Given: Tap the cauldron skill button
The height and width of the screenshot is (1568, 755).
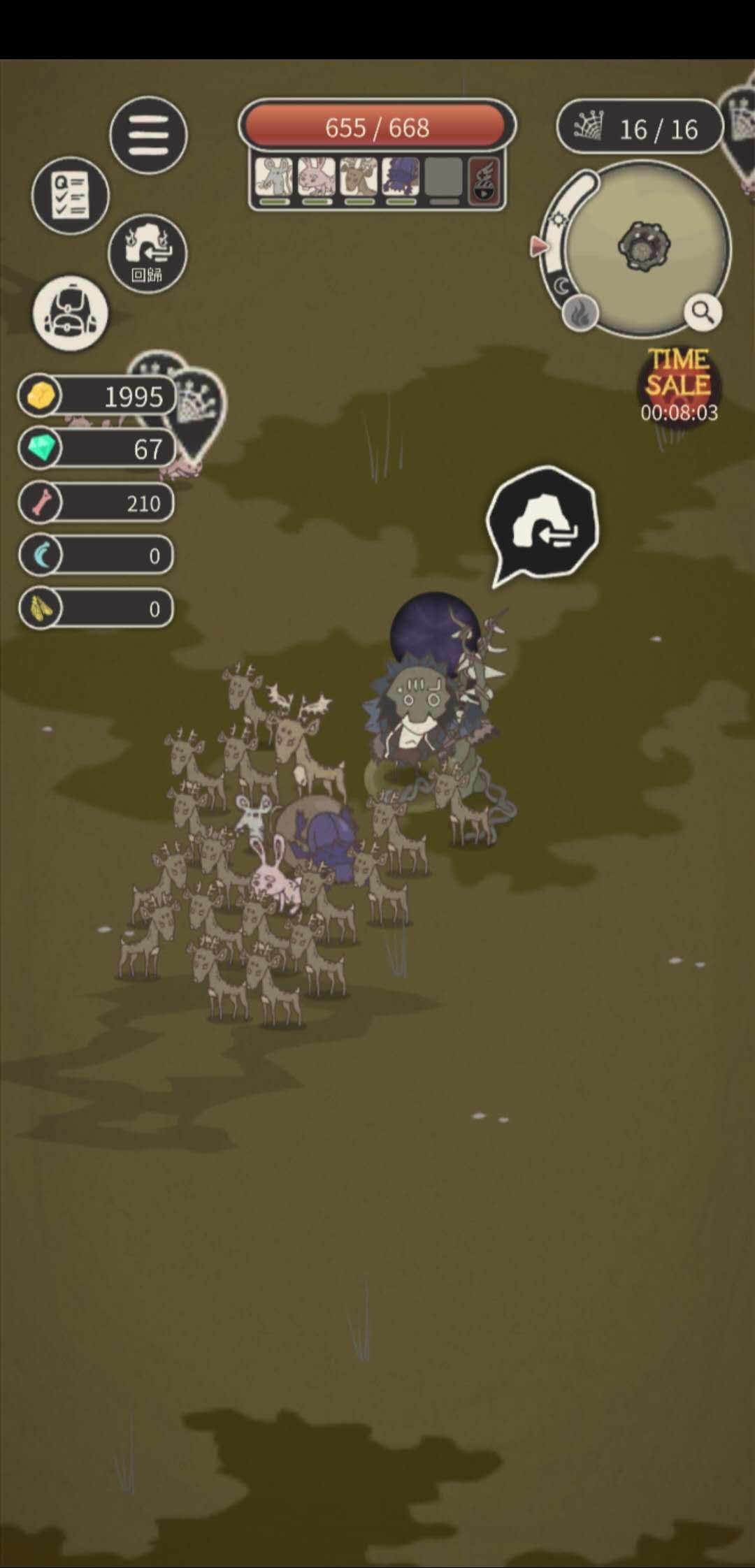Looking at the screenshot, I should [x=484, y=180].
